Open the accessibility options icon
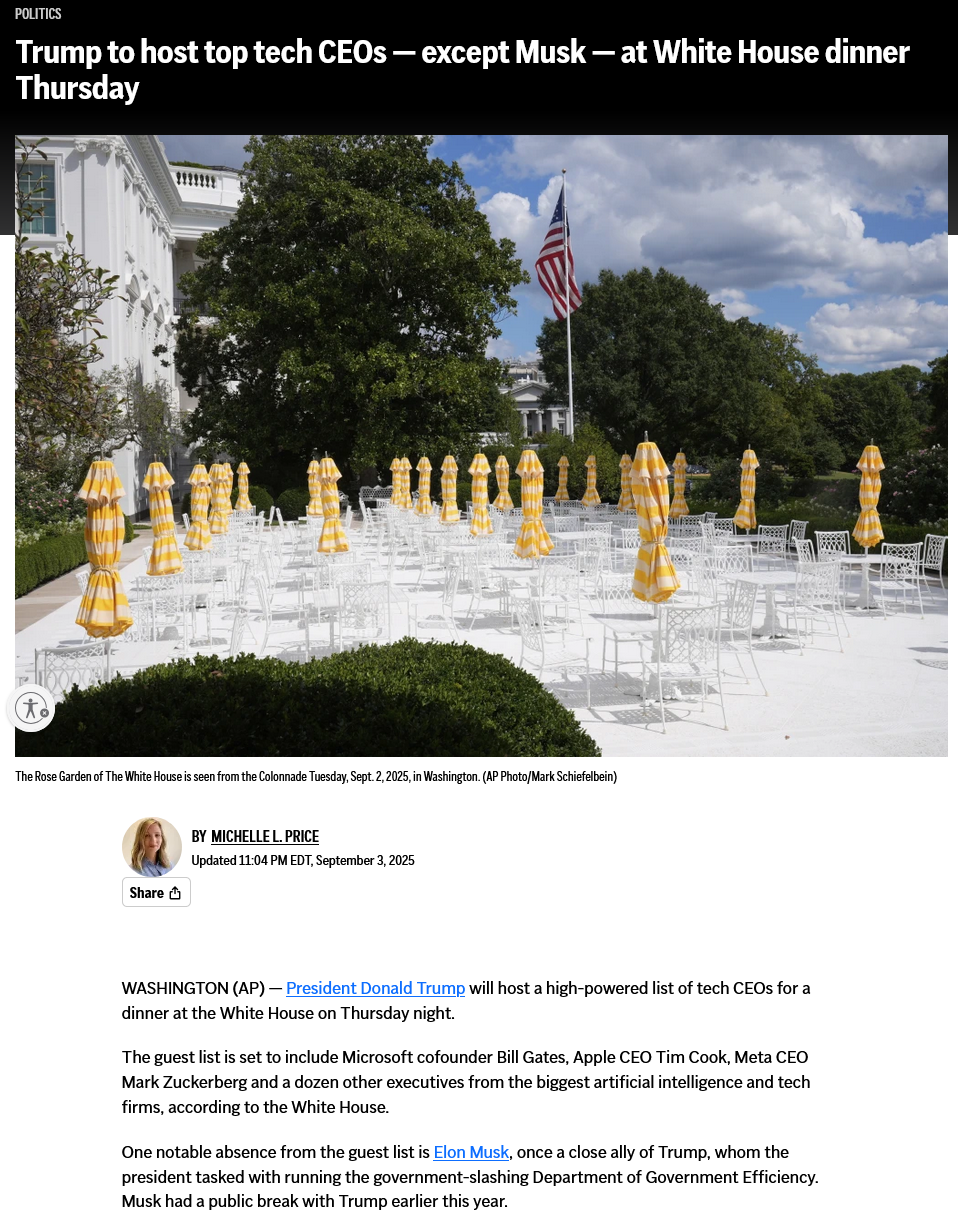Image resolution: width=958 pixels, height=1226 pixels. point(30,709)
